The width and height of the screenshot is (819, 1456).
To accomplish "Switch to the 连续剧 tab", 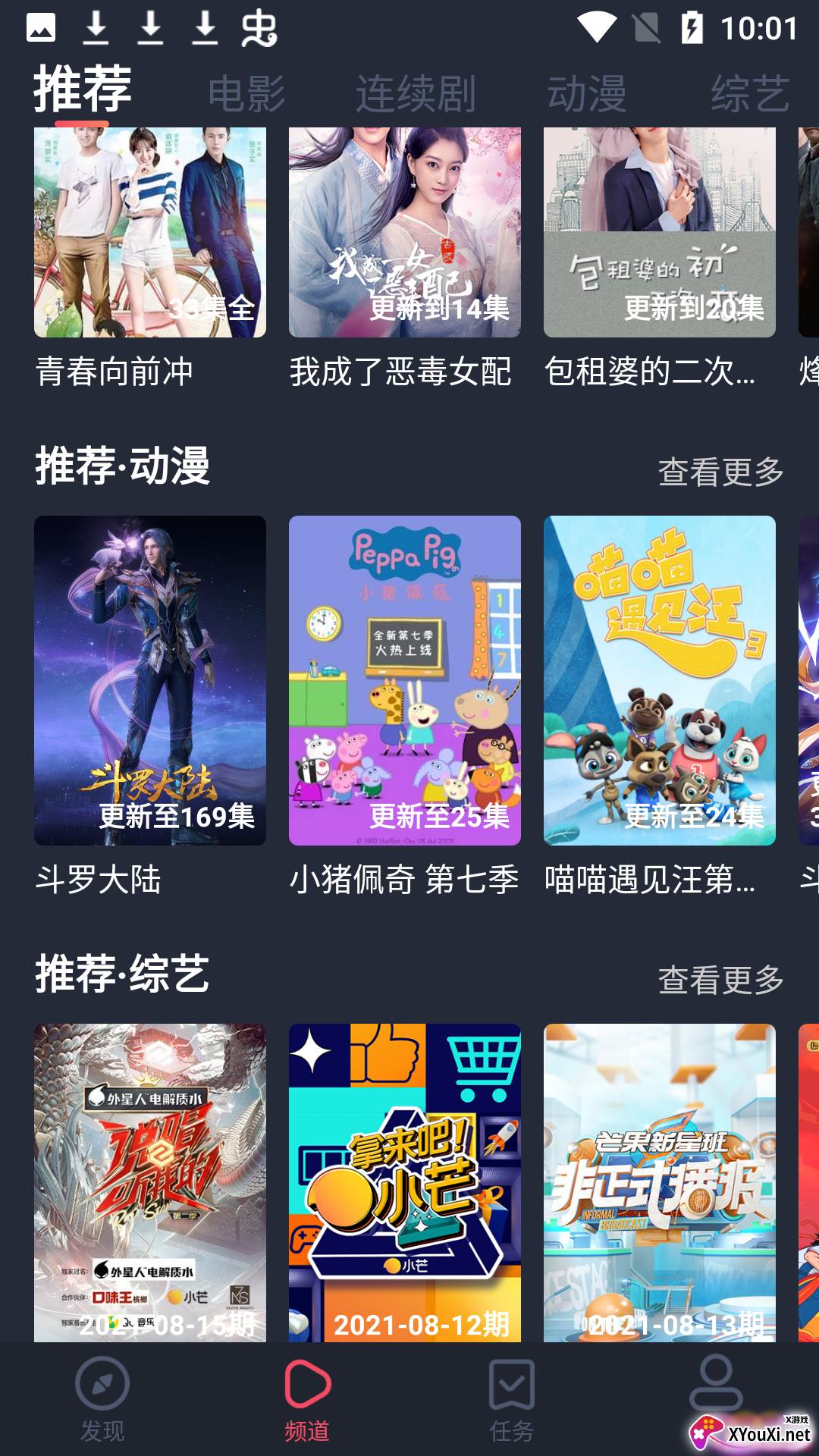I will pyautogui.click(x=416, y=94).
